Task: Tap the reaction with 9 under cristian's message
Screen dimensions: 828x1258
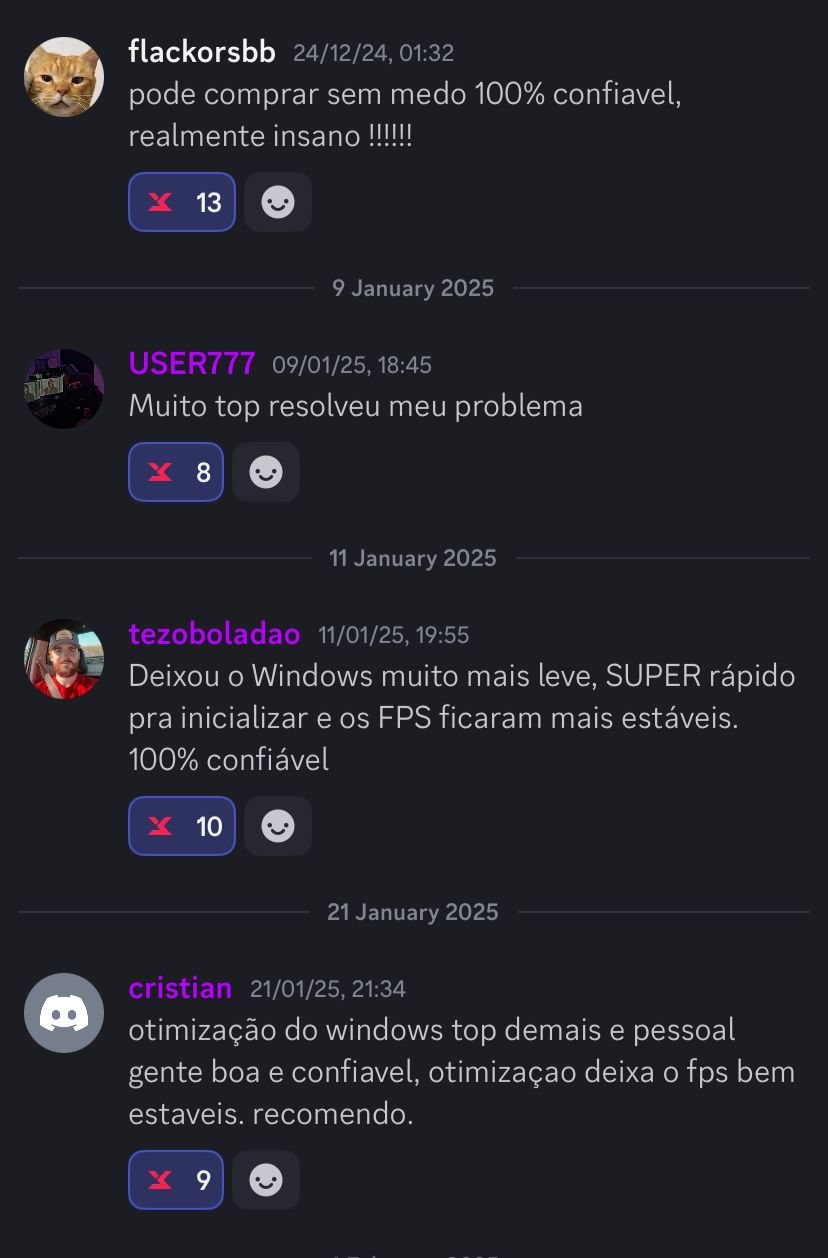Action: (176, 1180)
